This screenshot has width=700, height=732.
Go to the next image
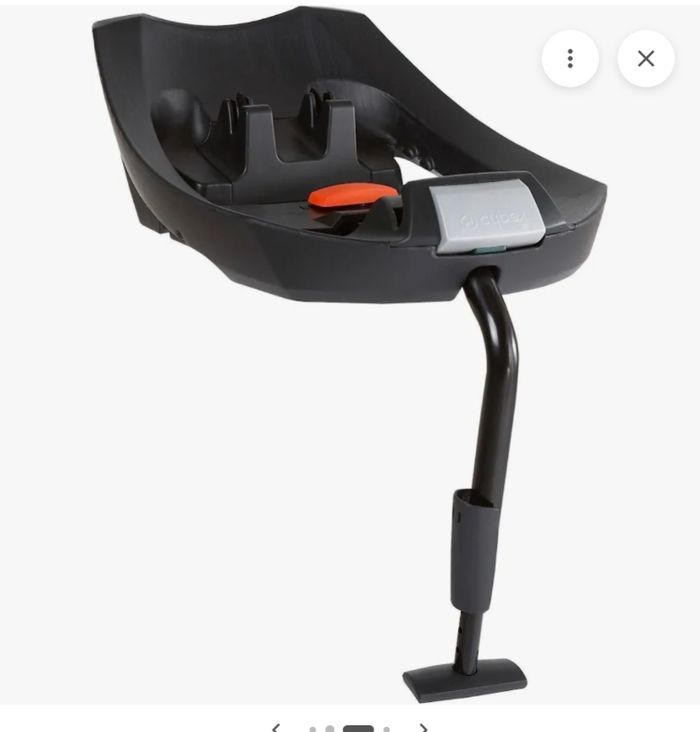pyautogui.click(x=424, y=727)
